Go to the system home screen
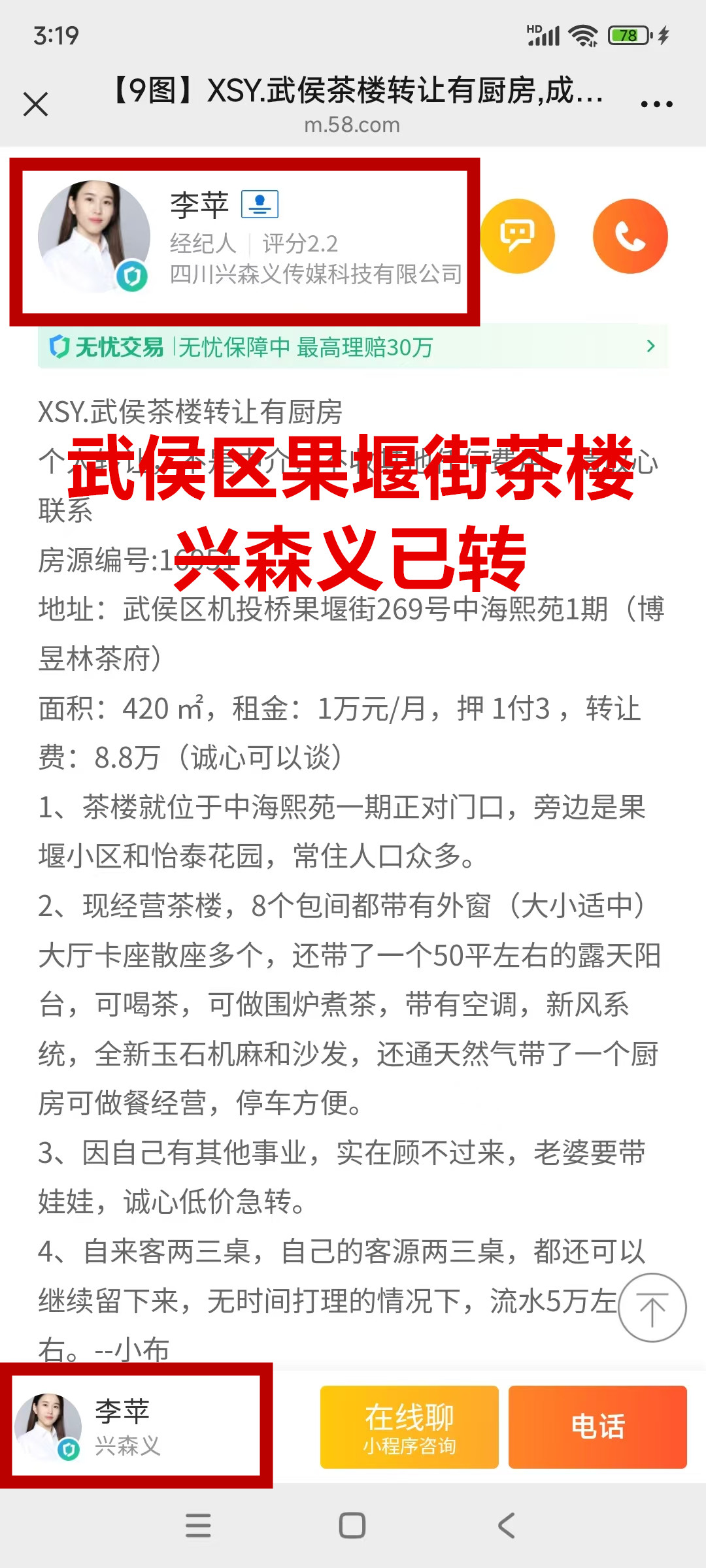This screenshot has width=706, height=1568. pyautogui.click(x=352, y=1526)
